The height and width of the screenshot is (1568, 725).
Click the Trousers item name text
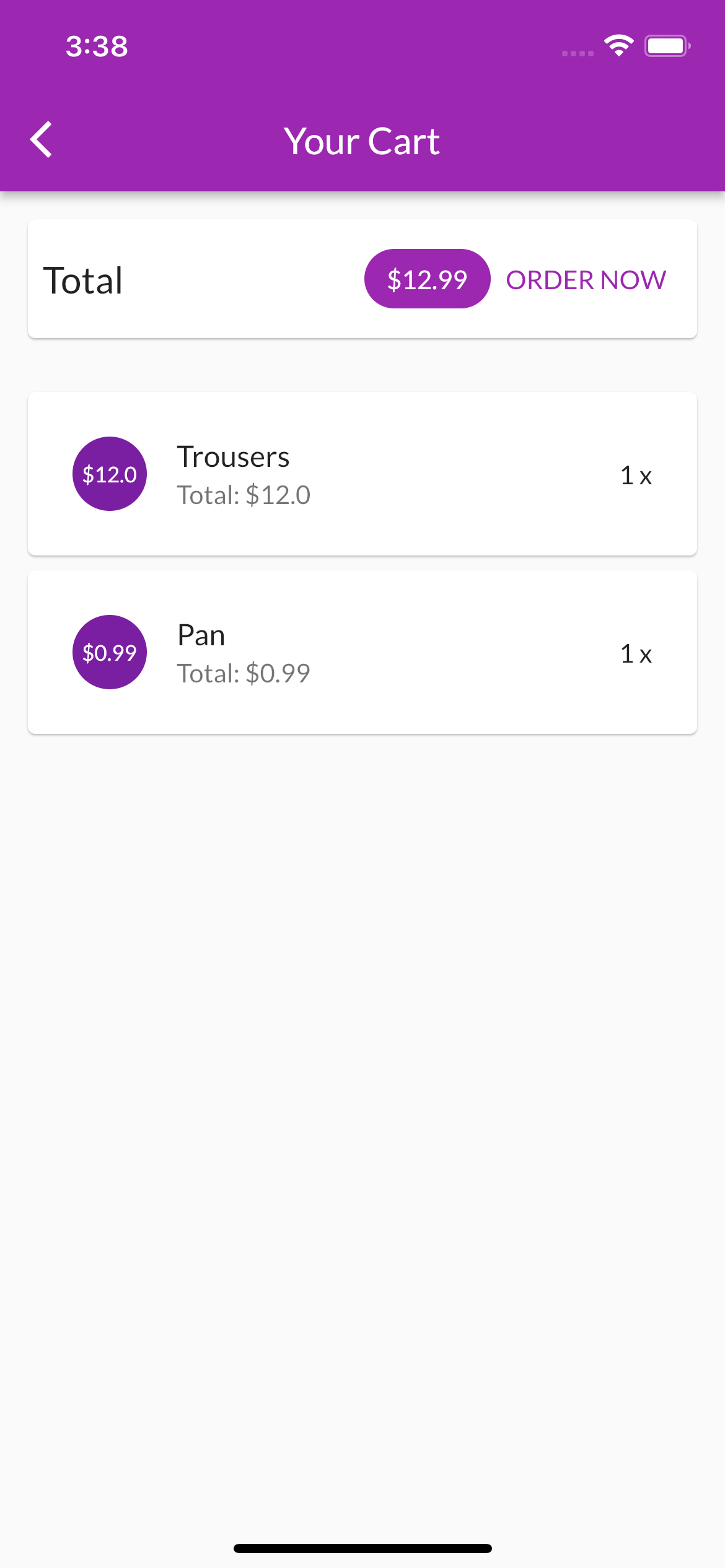[233, 456]
